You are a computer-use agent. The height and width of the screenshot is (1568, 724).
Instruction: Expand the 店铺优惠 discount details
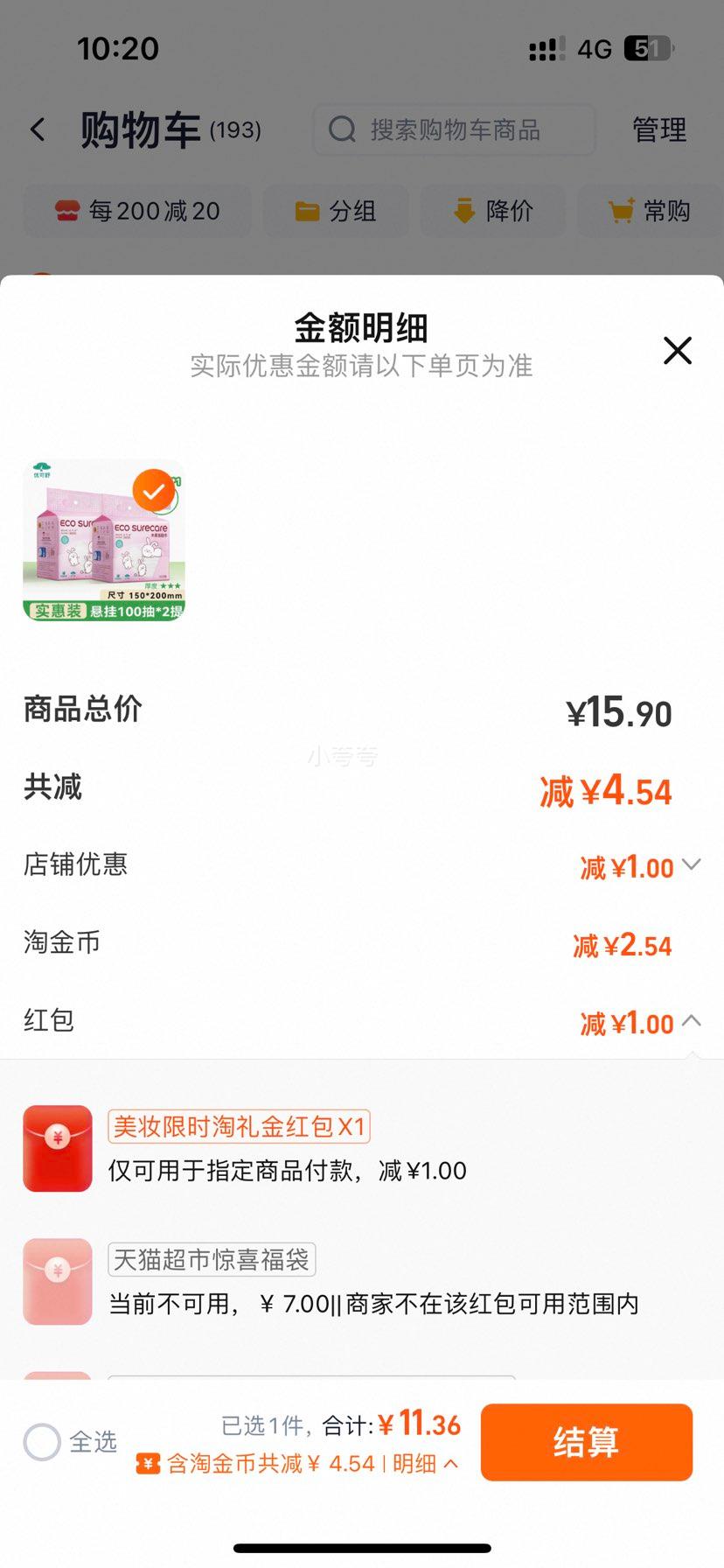click(693, 864)
